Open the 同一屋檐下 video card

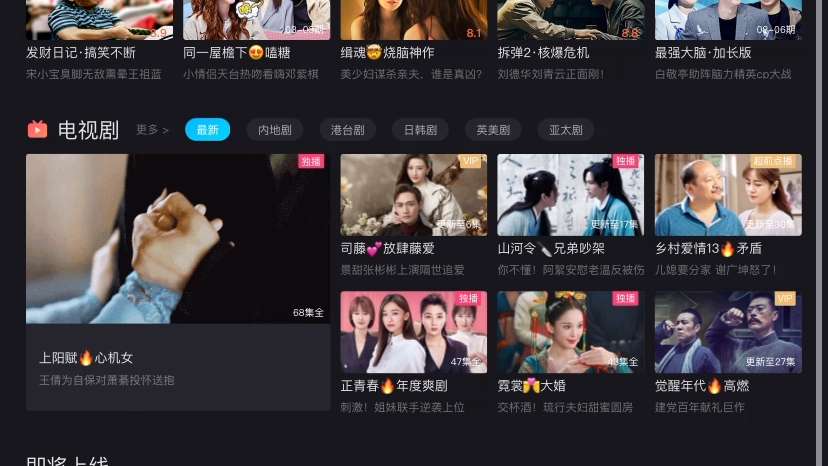[x=256, y=20]
